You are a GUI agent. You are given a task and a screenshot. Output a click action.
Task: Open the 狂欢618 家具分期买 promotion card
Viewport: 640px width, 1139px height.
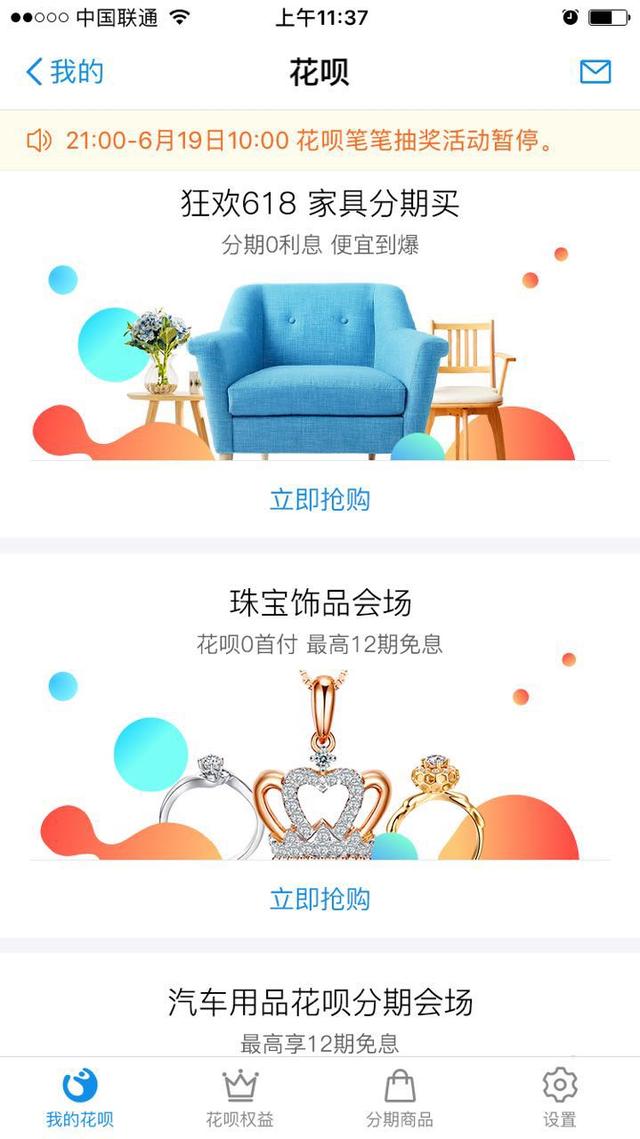click(320, 330)
